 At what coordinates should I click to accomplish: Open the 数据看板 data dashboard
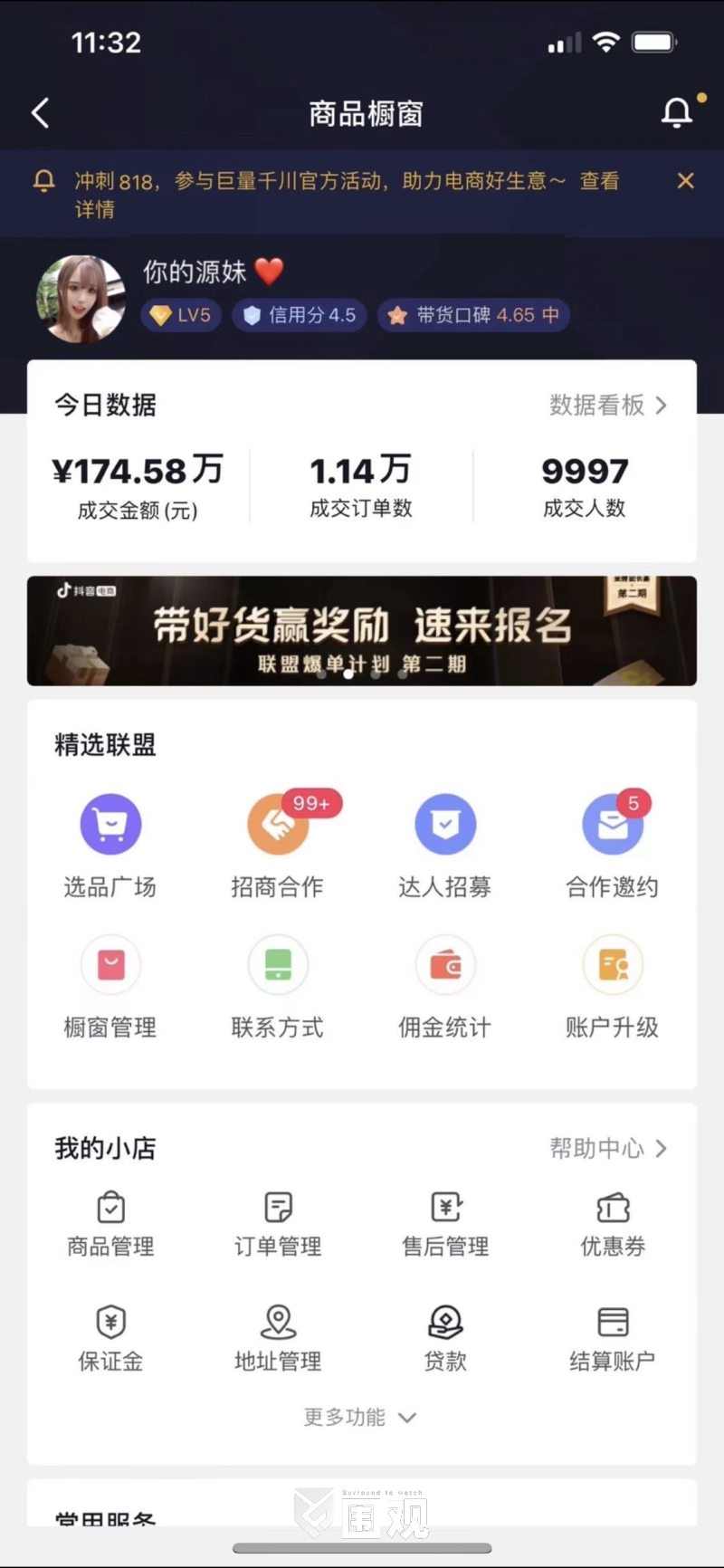point(608,405)
